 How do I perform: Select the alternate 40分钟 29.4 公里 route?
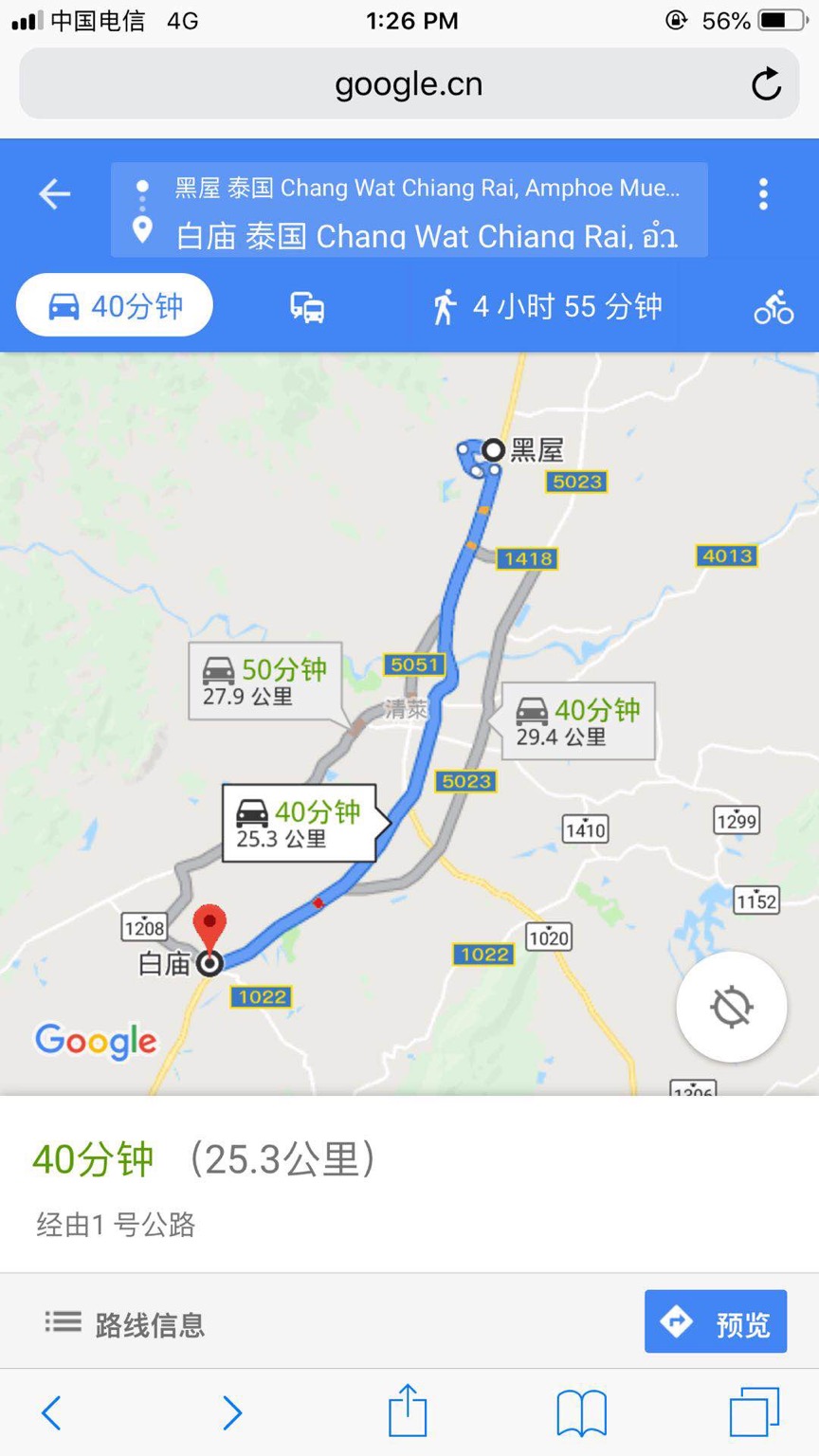(x=577, y=721)
